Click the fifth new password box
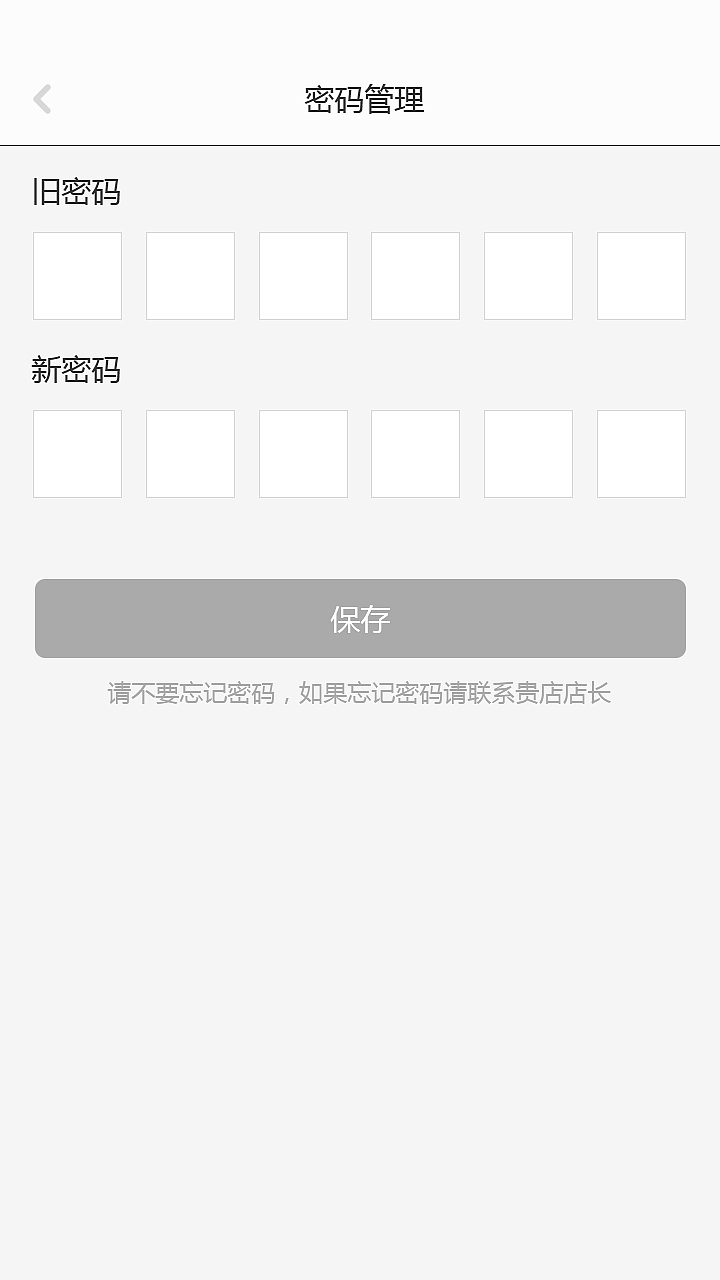Screen dimensions: 720x1280 [528, 454]
